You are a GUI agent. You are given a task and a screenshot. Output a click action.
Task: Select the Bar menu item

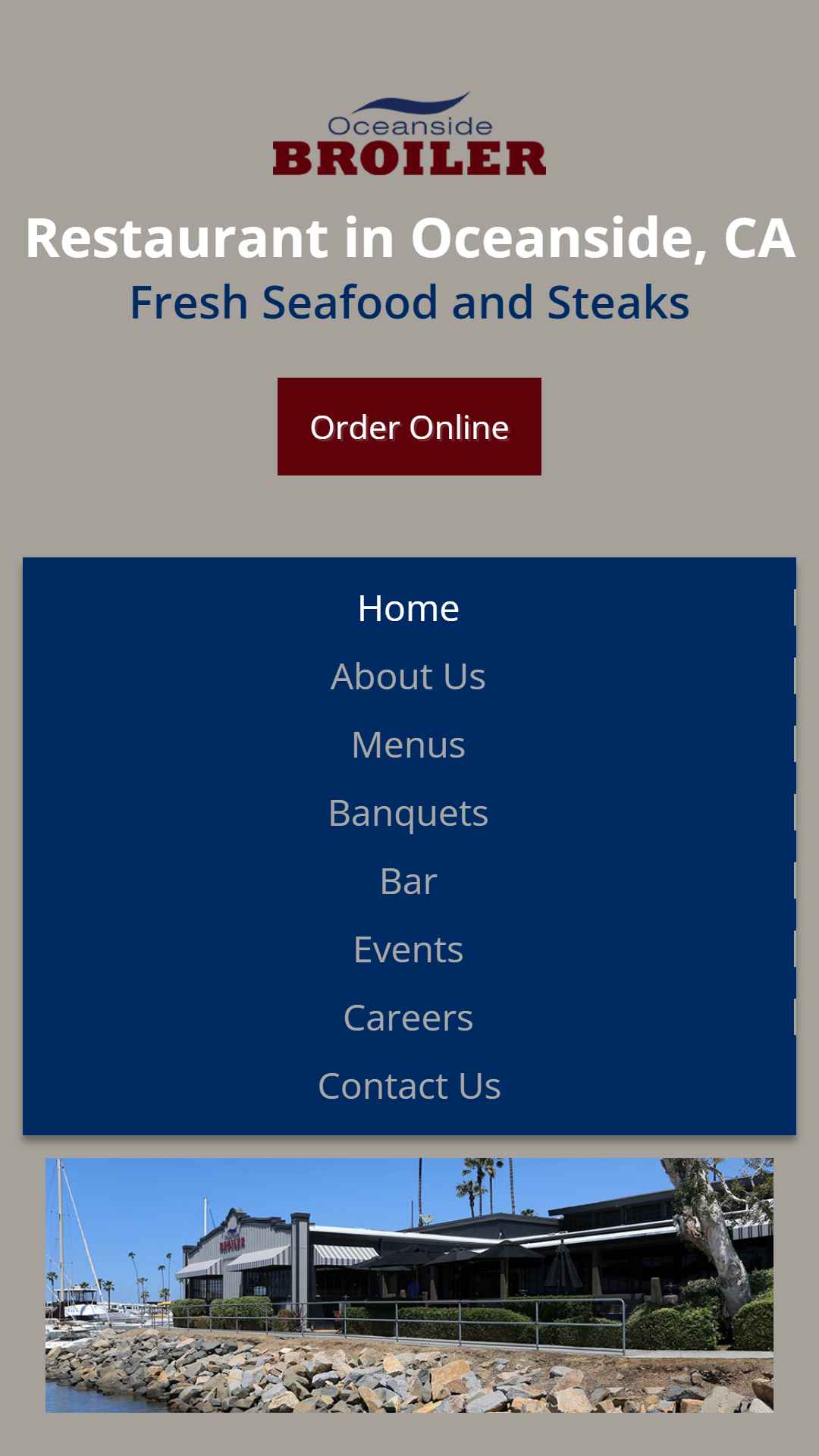click(x=409, y=881)
